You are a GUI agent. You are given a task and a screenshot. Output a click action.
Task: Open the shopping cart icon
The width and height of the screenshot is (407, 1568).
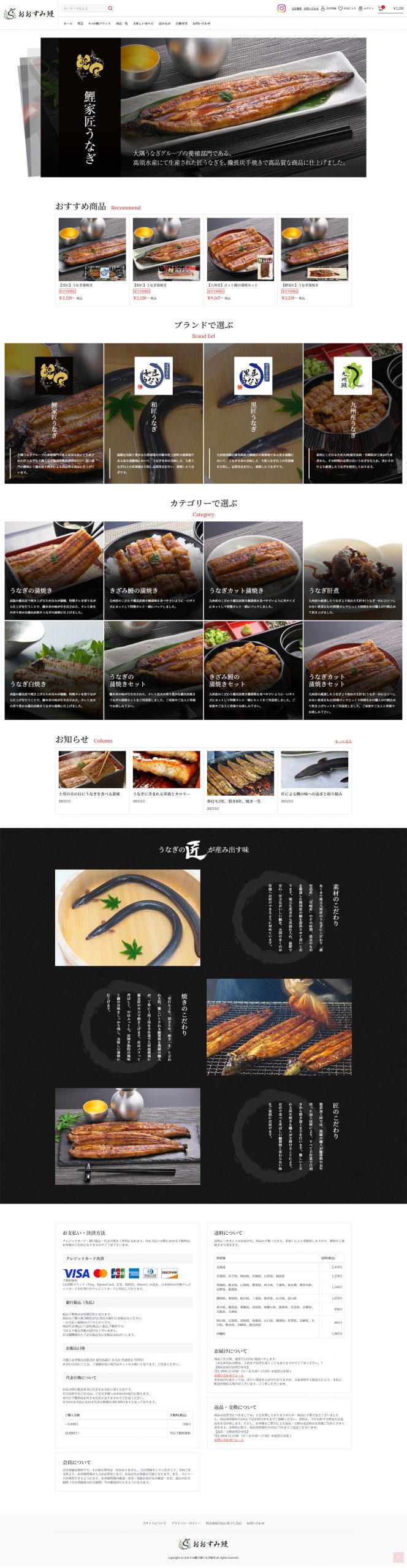coord(381,9)
